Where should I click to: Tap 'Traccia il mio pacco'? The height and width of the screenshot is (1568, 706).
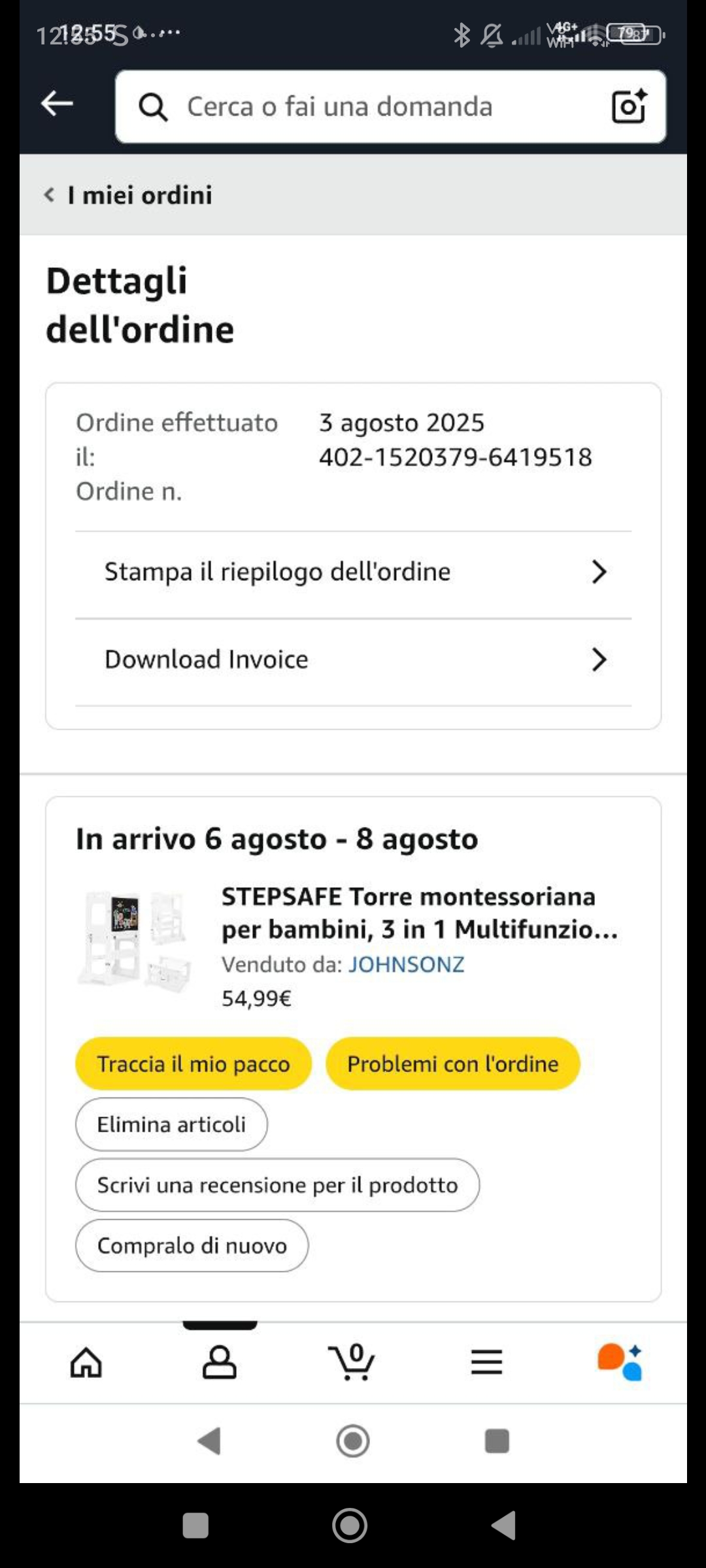(x=193, y=1064)
